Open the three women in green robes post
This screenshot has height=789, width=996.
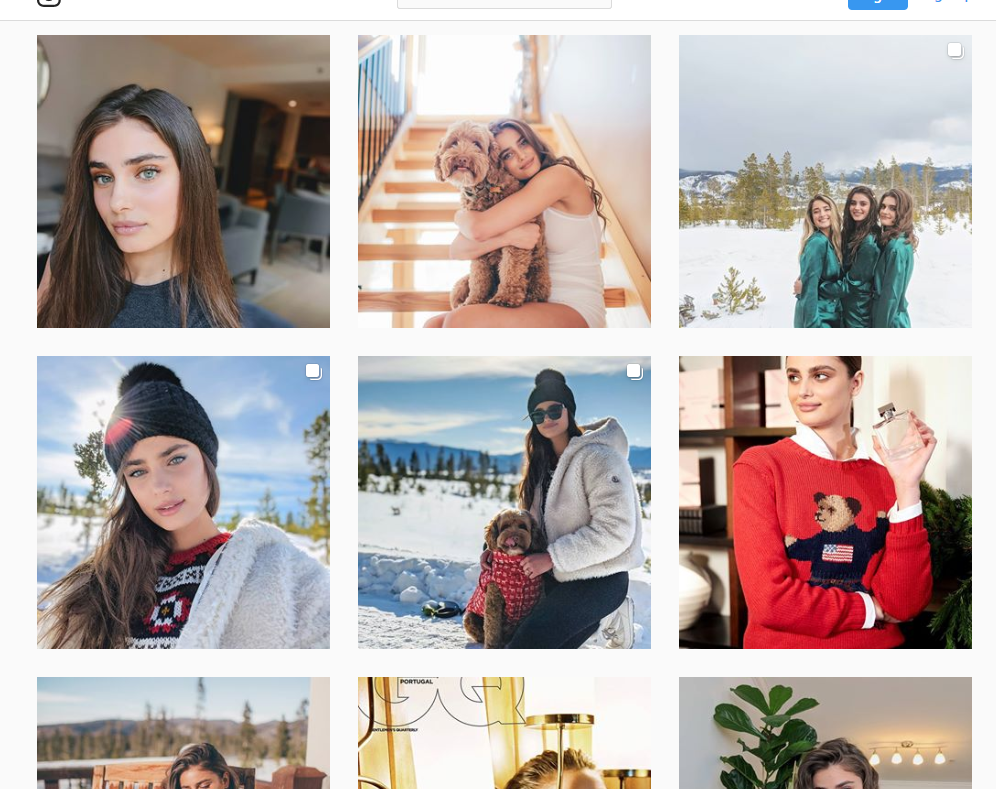tap(825, 181)
